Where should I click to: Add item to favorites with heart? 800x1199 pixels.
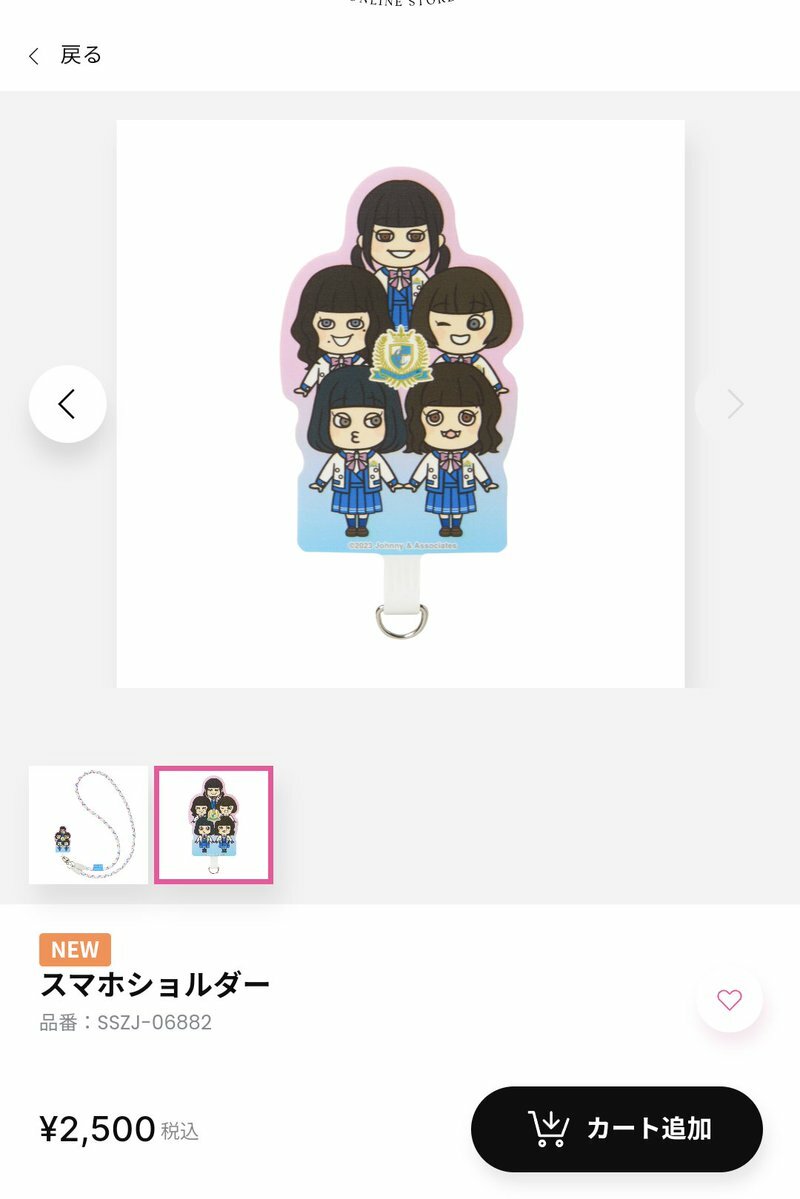pos(729,999)
